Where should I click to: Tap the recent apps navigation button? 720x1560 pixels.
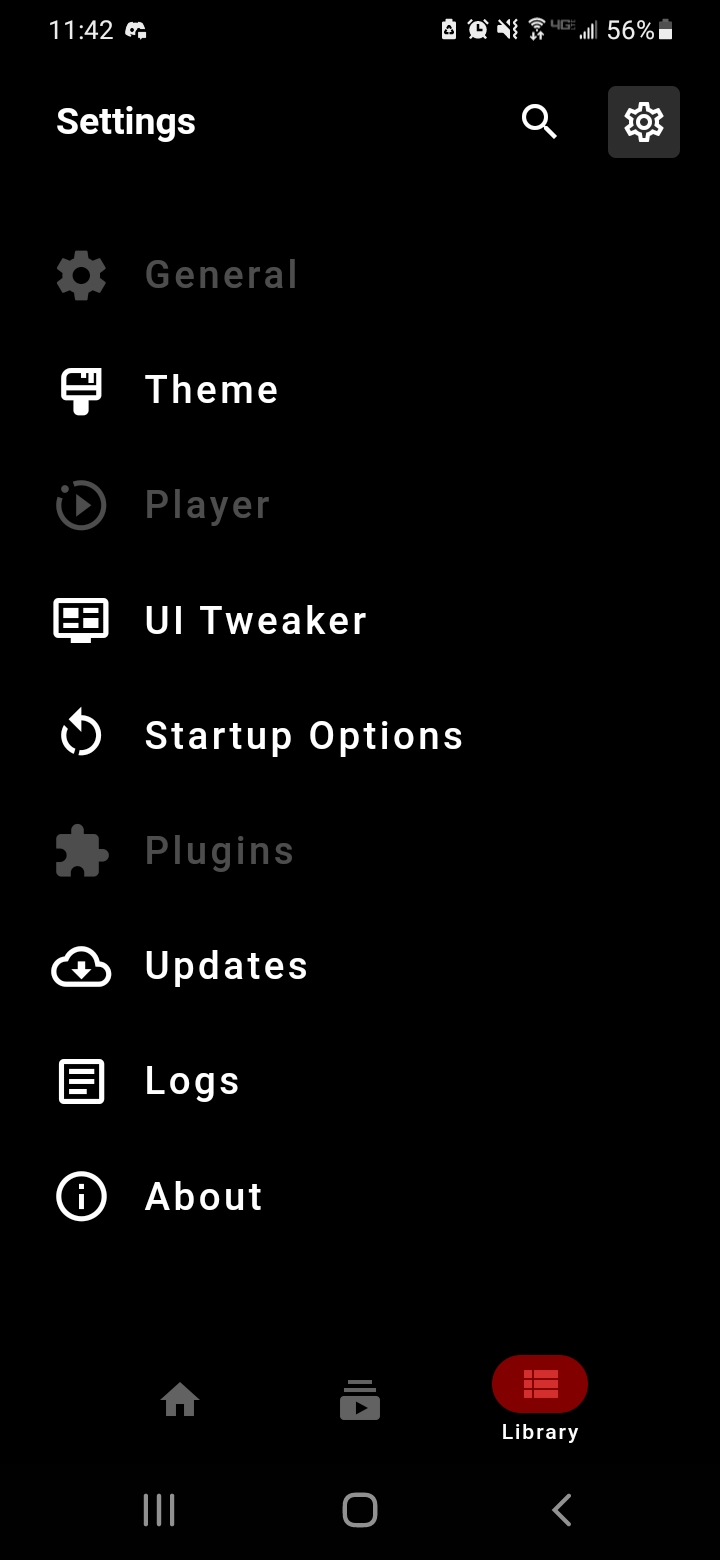click(159, 1510)
